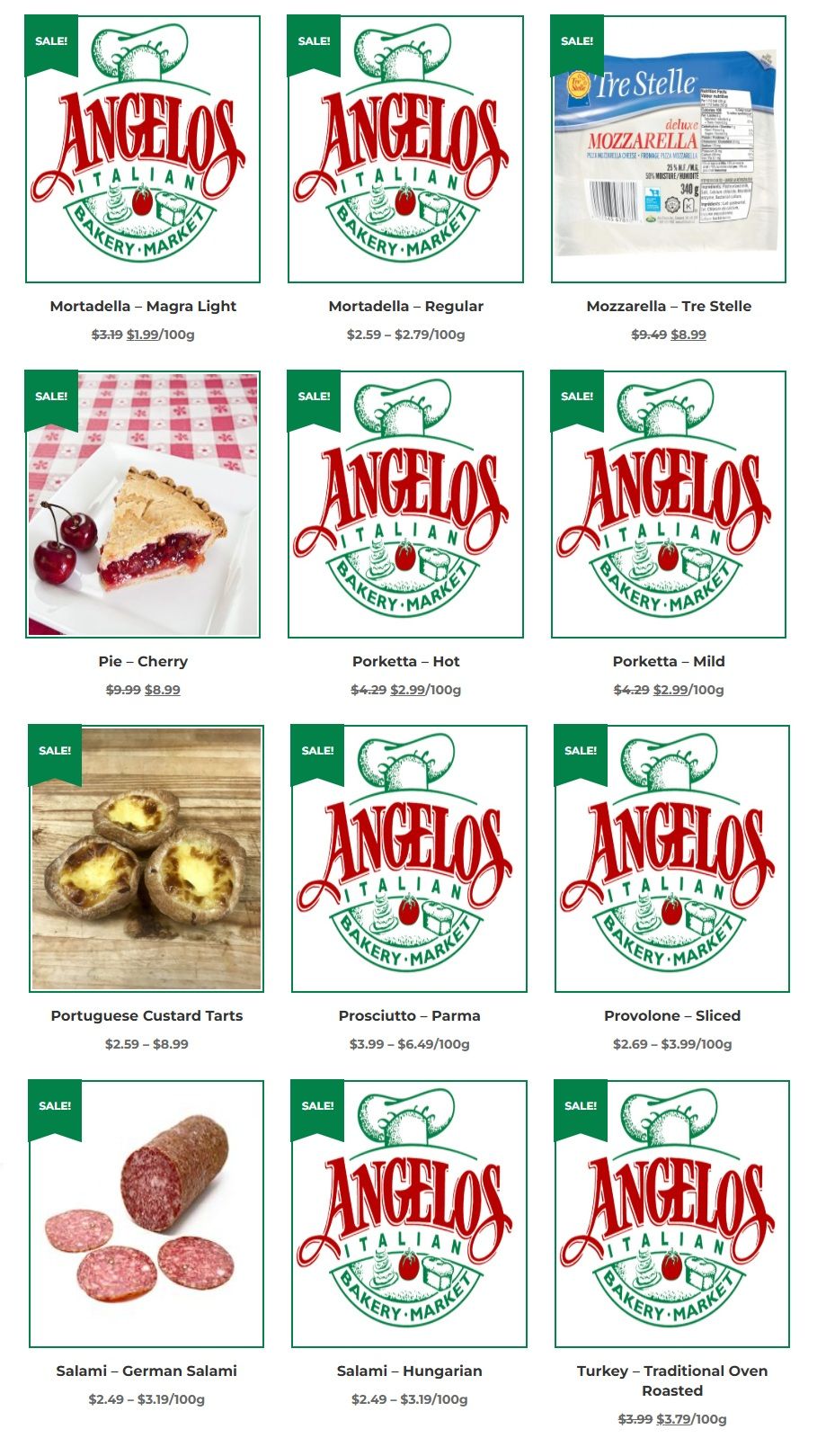Select Turkey – Traditional Oven Roasted product
Viewport: 817px width, 1456px height.
[x=672, y=1380]
